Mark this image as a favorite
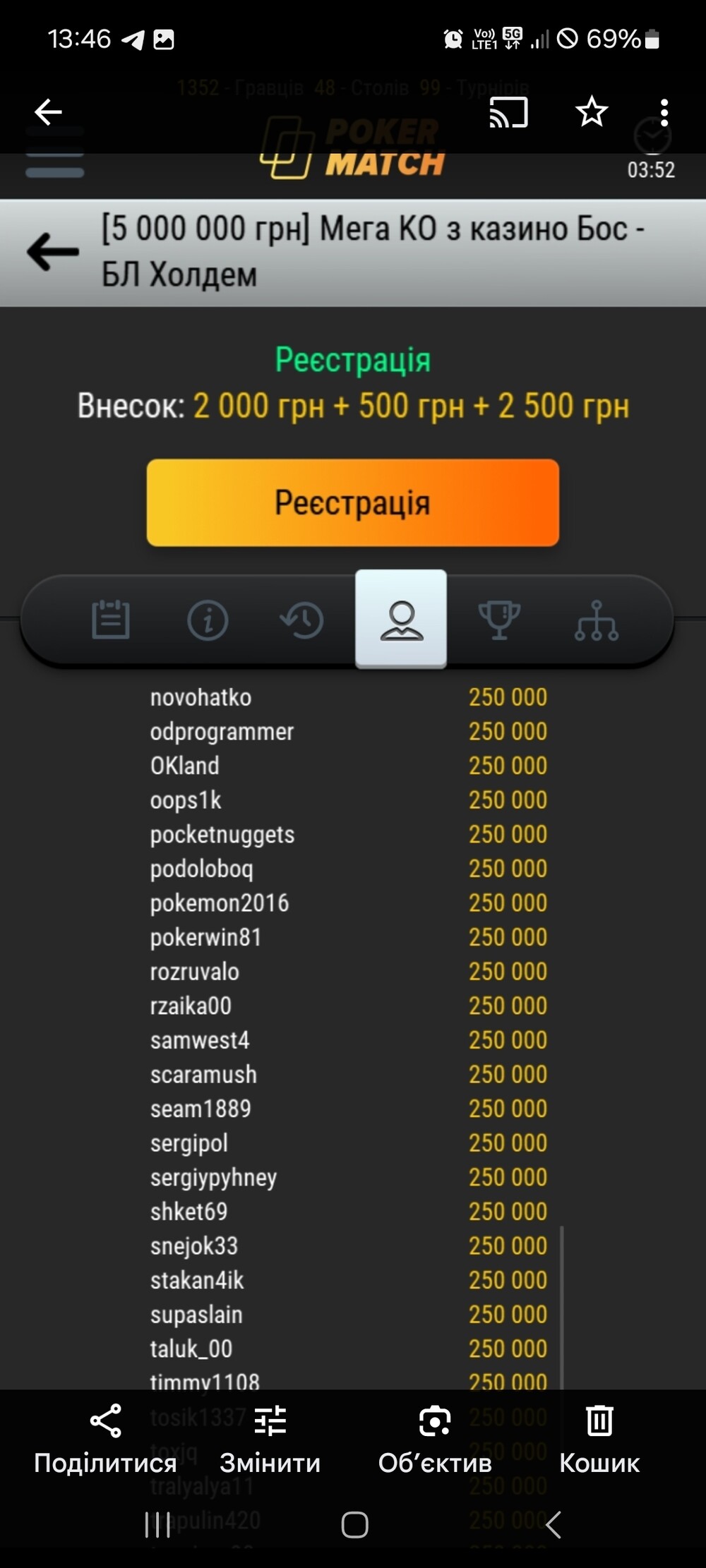This screenshot has height=1568, width=706. coord(592,111)
